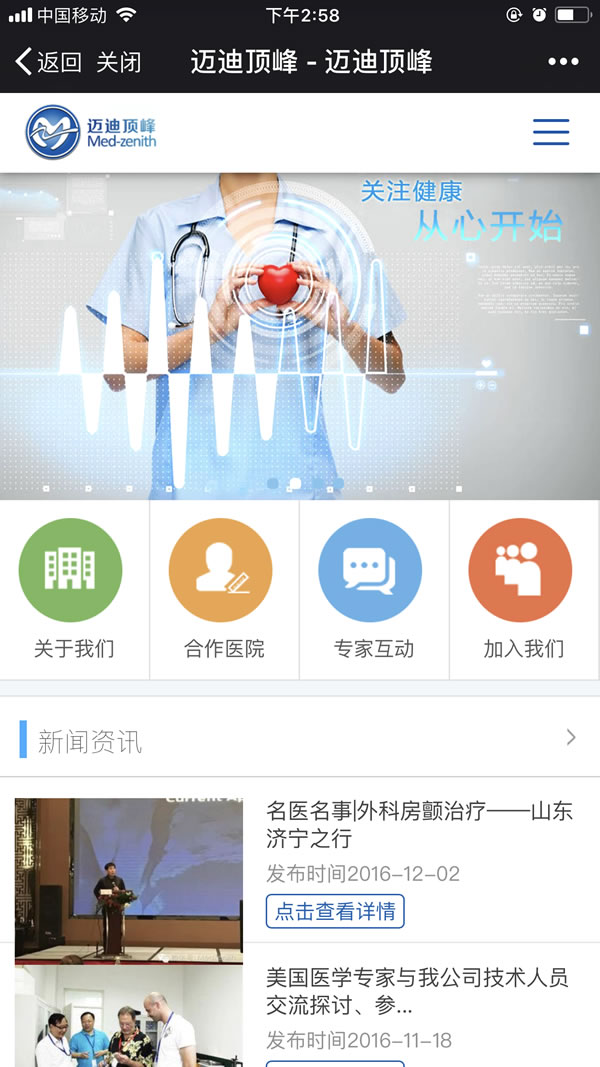Viewport: 600px width, 1067px height.
Task: Tap 返回 to go back
Action: 48,62
